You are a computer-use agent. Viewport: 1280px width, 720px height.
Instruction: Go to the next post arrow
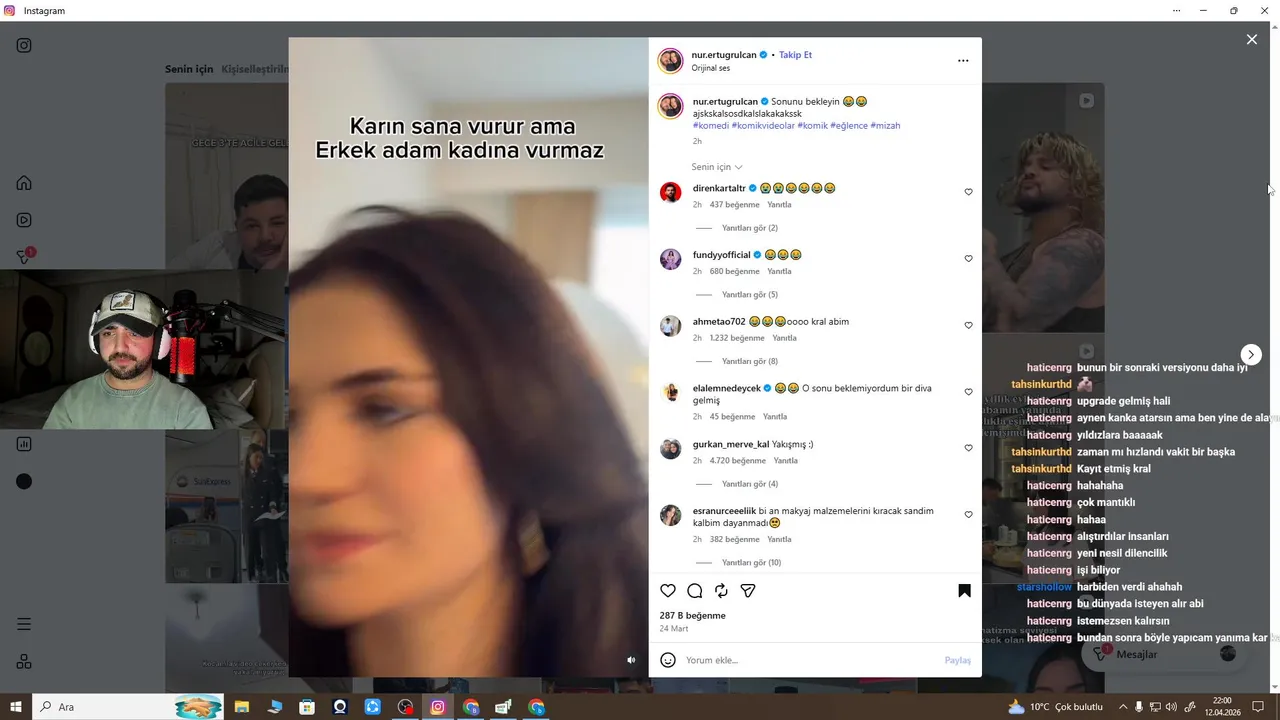(x=1251, y=355)
